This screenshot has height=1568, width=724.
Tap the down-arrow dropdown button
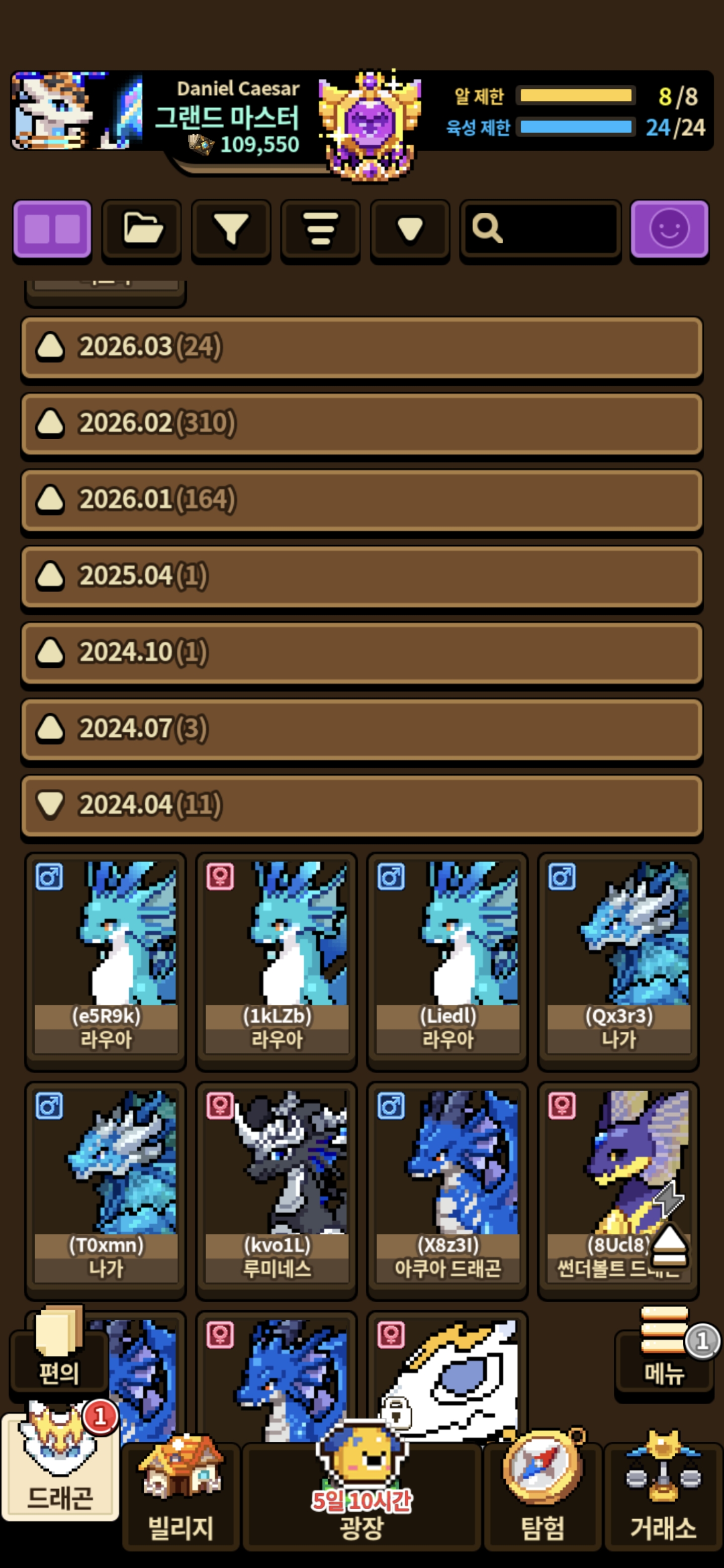(410, 230)
